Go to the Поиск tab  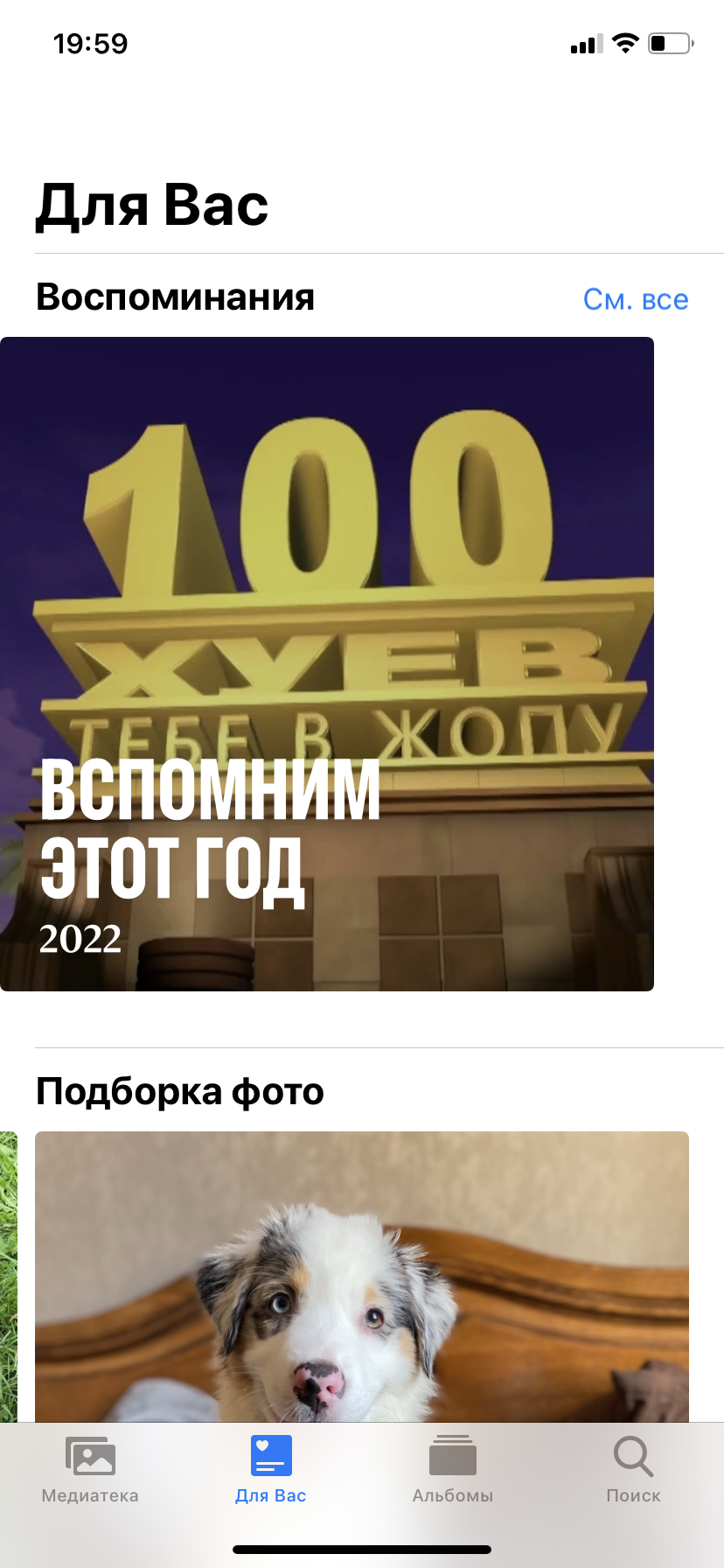(x=633, y=1470)
